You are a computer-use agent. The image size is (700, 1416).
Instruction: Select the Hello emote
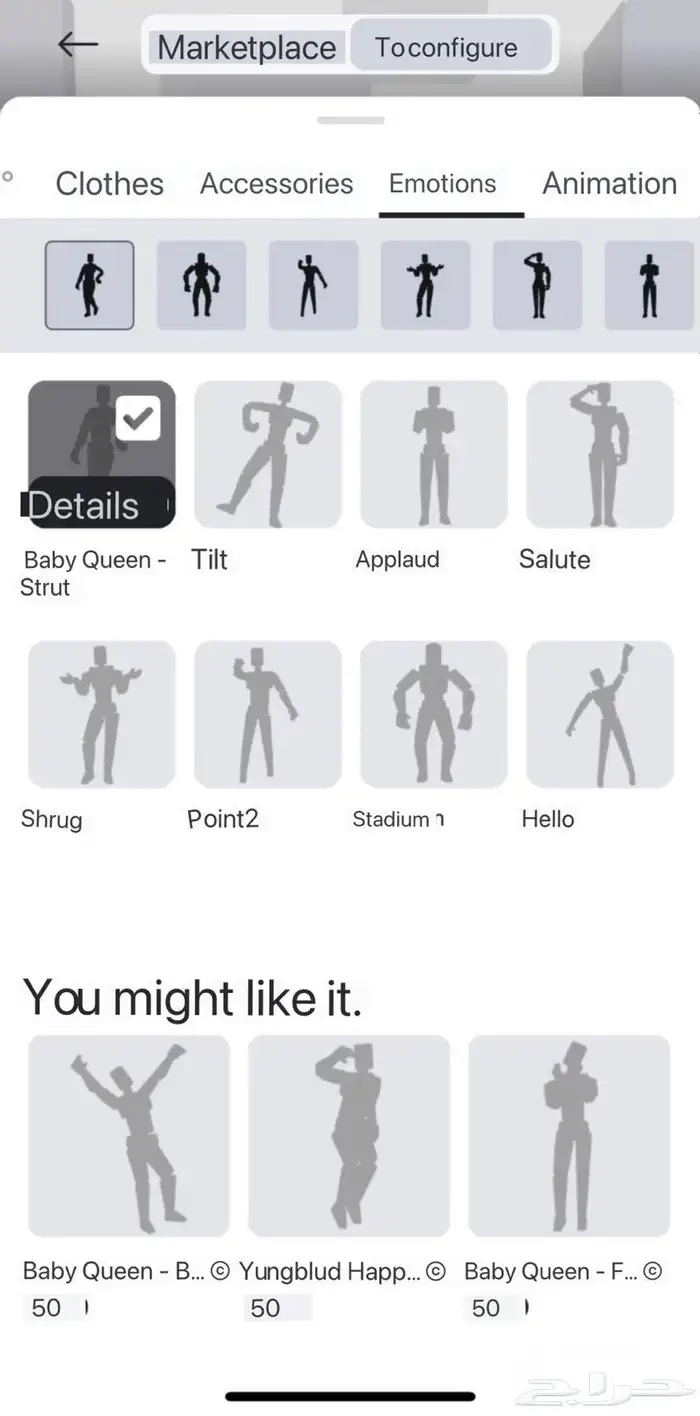click(x=600, y=714)
